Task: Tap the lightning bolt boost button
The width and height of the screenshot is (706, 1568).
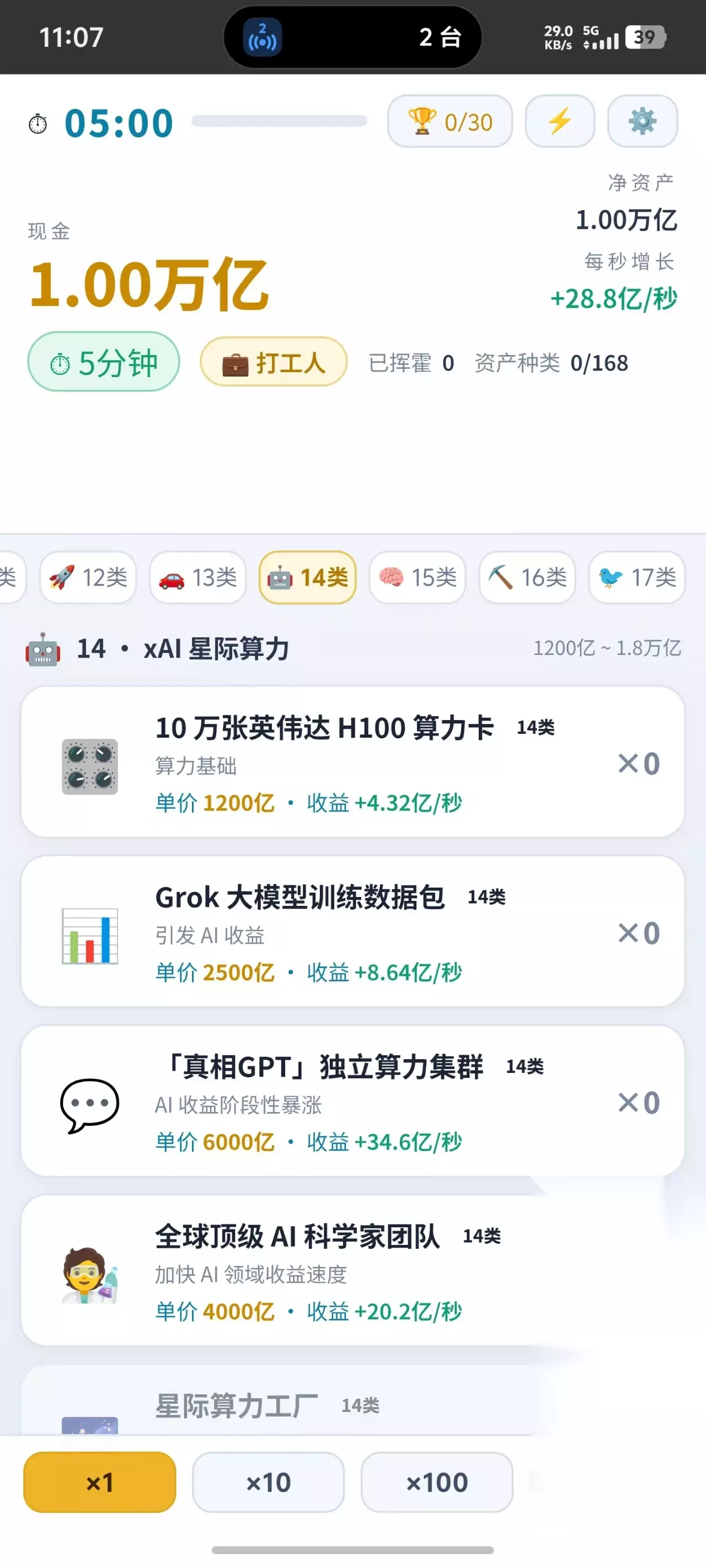Action: (559, 121)
